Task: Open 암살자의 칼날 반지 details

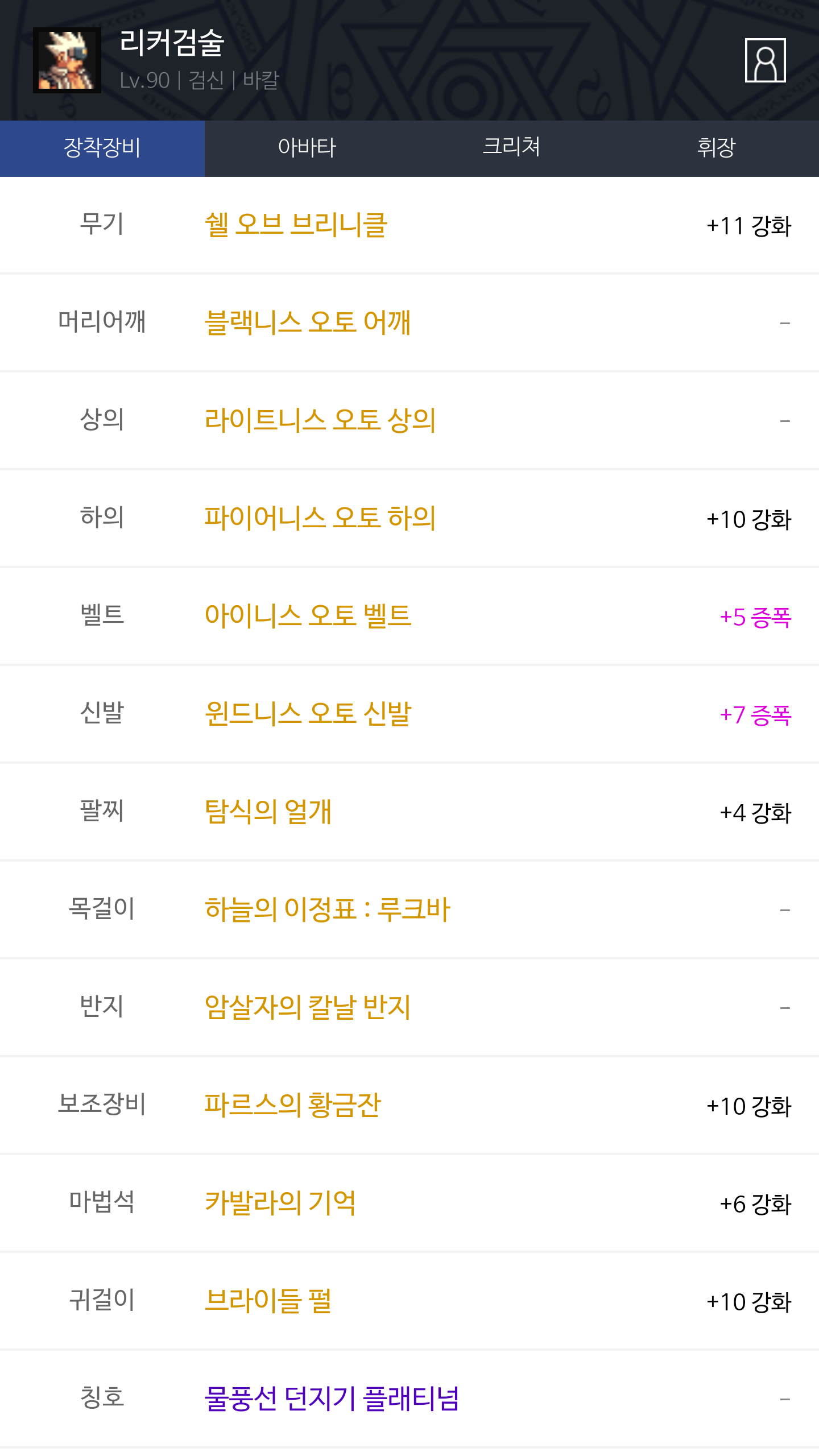Action: tap(307, 1008)
